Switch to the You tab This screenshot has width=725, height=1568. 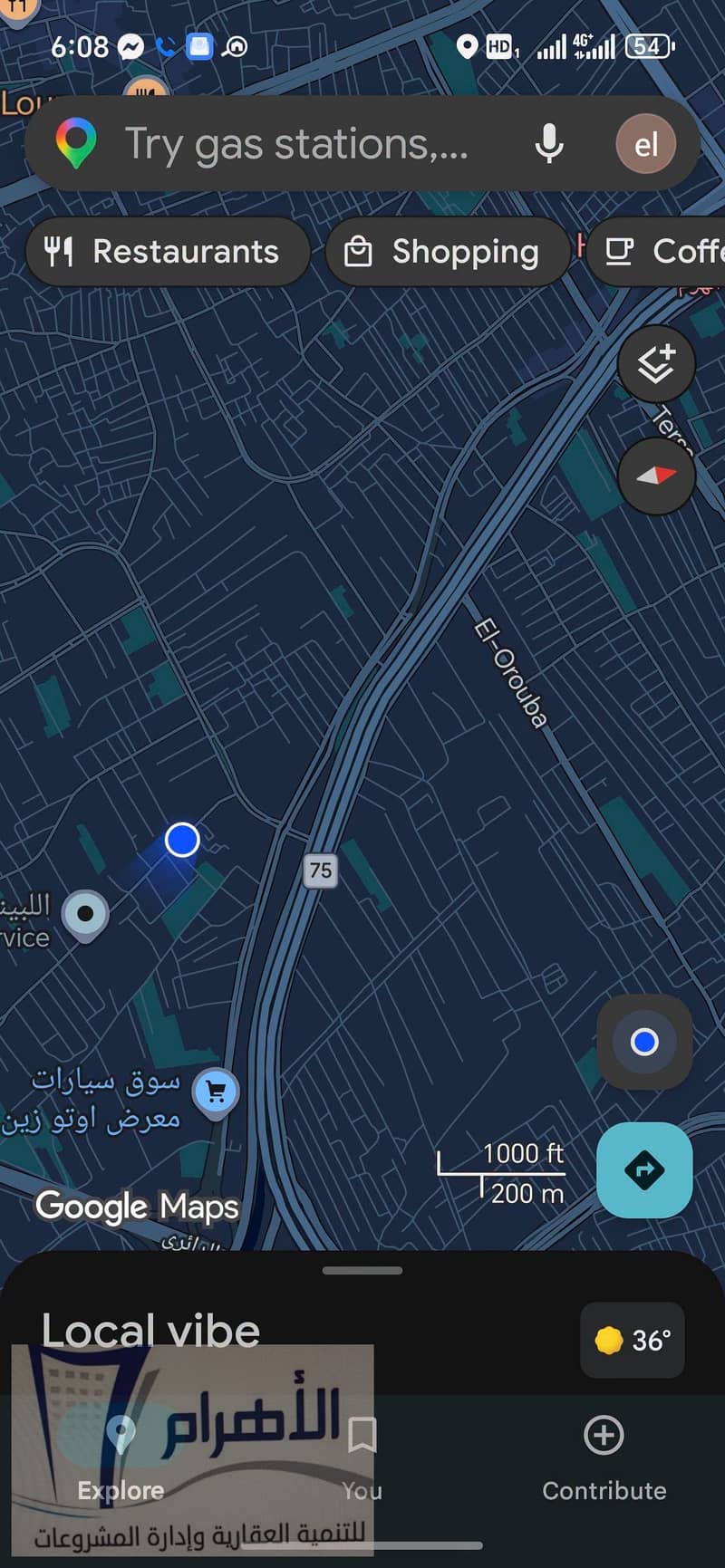[362, 1458]
